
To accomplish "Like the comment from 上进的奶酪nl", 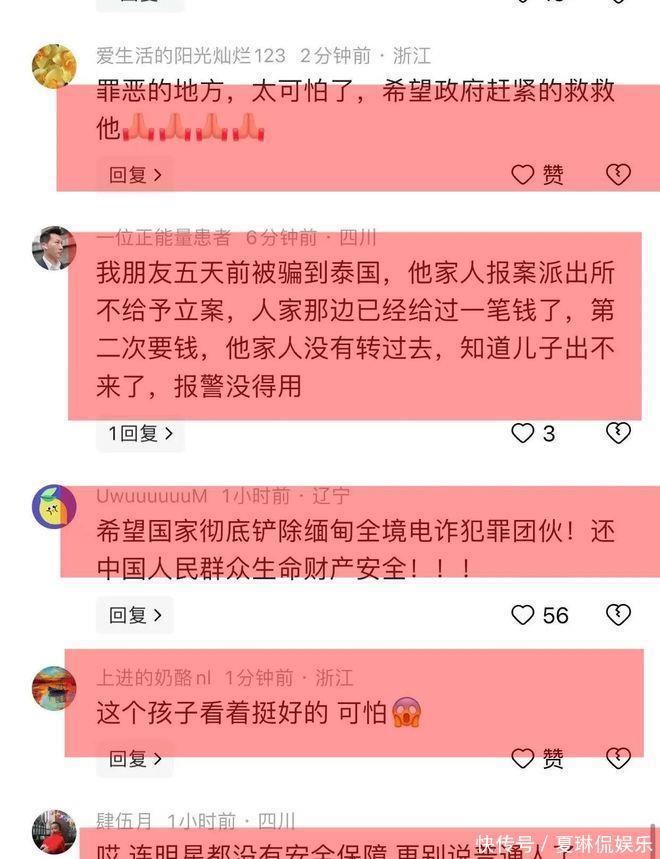I will [x=537, y=759].
